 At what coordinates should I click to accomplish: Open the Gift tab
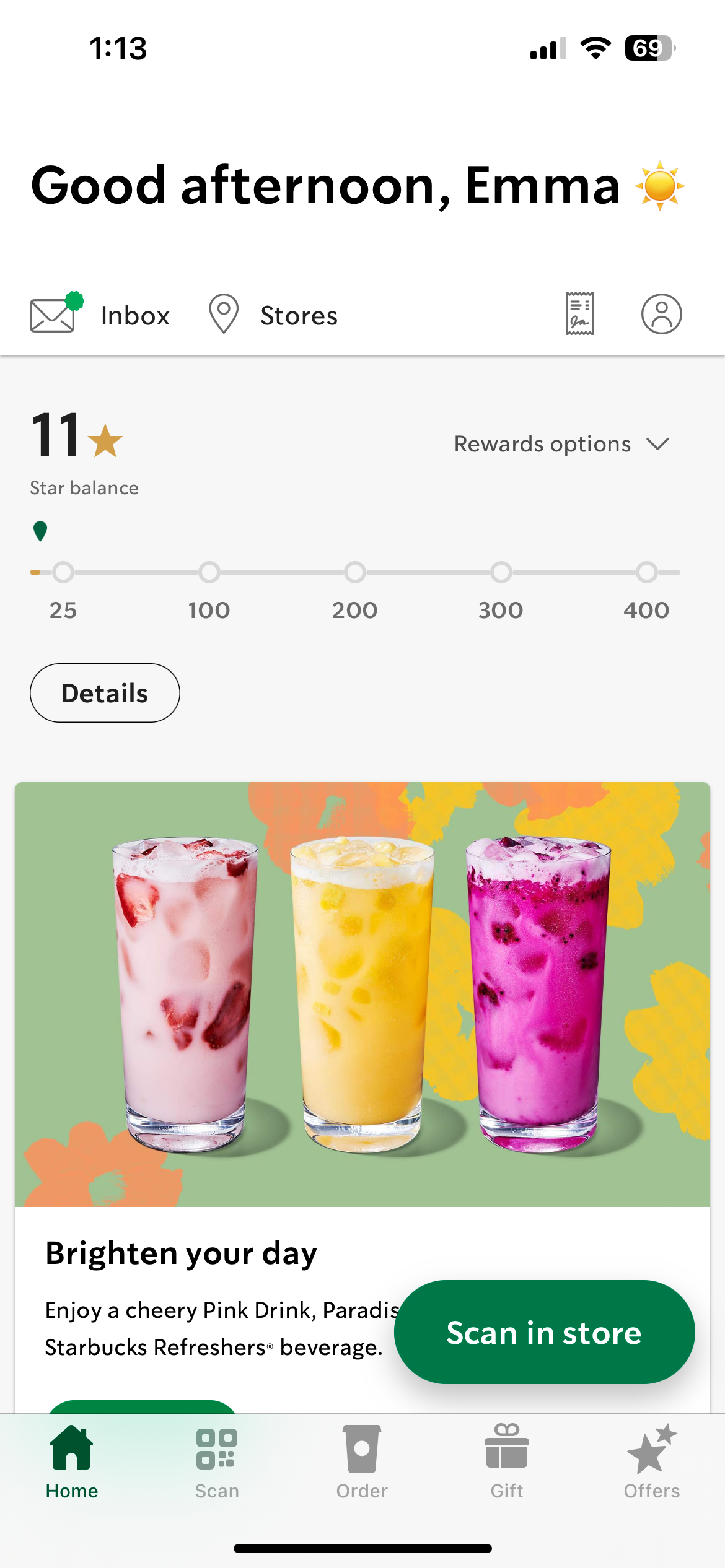507,1461
